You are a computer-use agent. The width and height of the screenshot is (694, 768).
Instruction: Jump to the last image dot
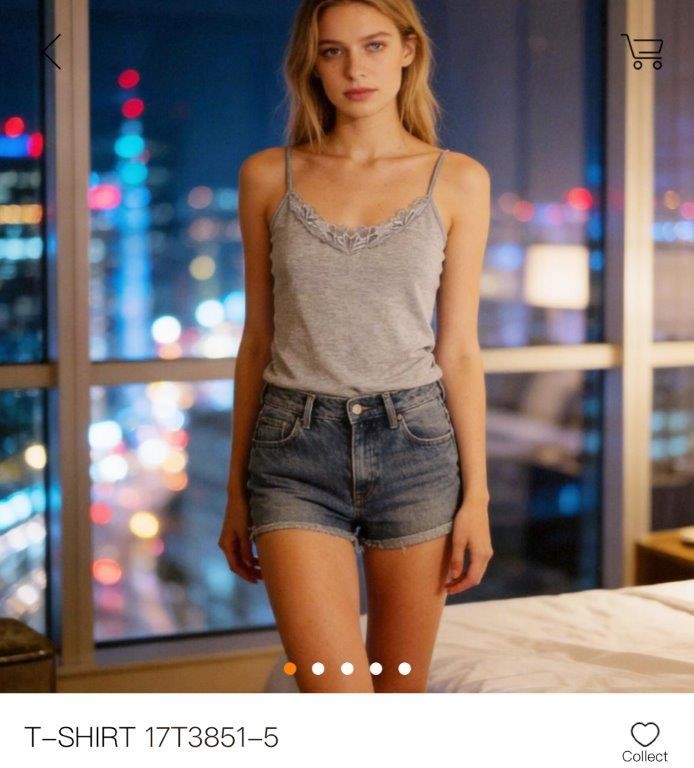404,668
